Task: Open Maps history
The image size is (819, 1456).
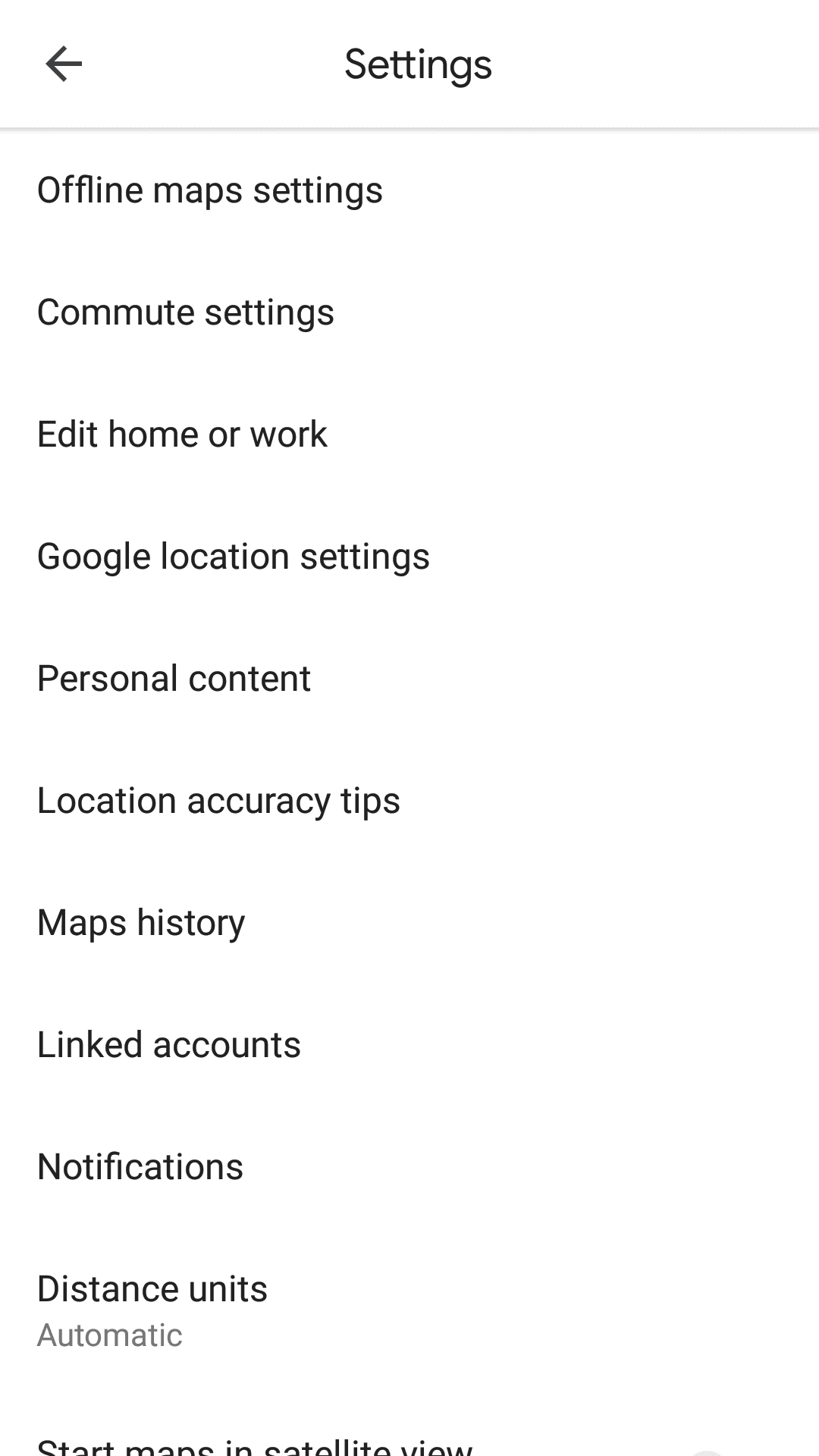Action: coord(409,923)
